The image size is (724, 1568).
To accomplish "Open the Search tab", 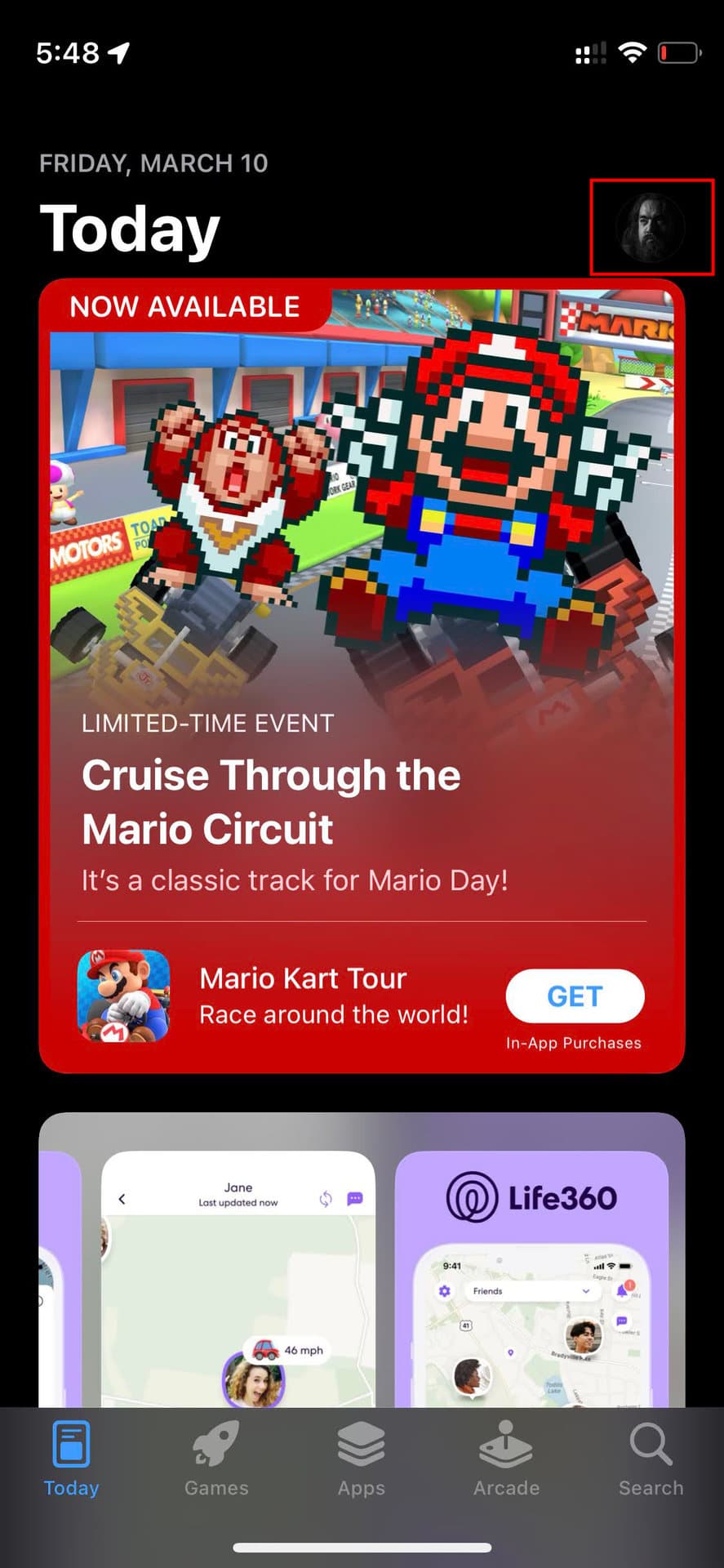I will pyautogui.click(x=651, y=1460).
